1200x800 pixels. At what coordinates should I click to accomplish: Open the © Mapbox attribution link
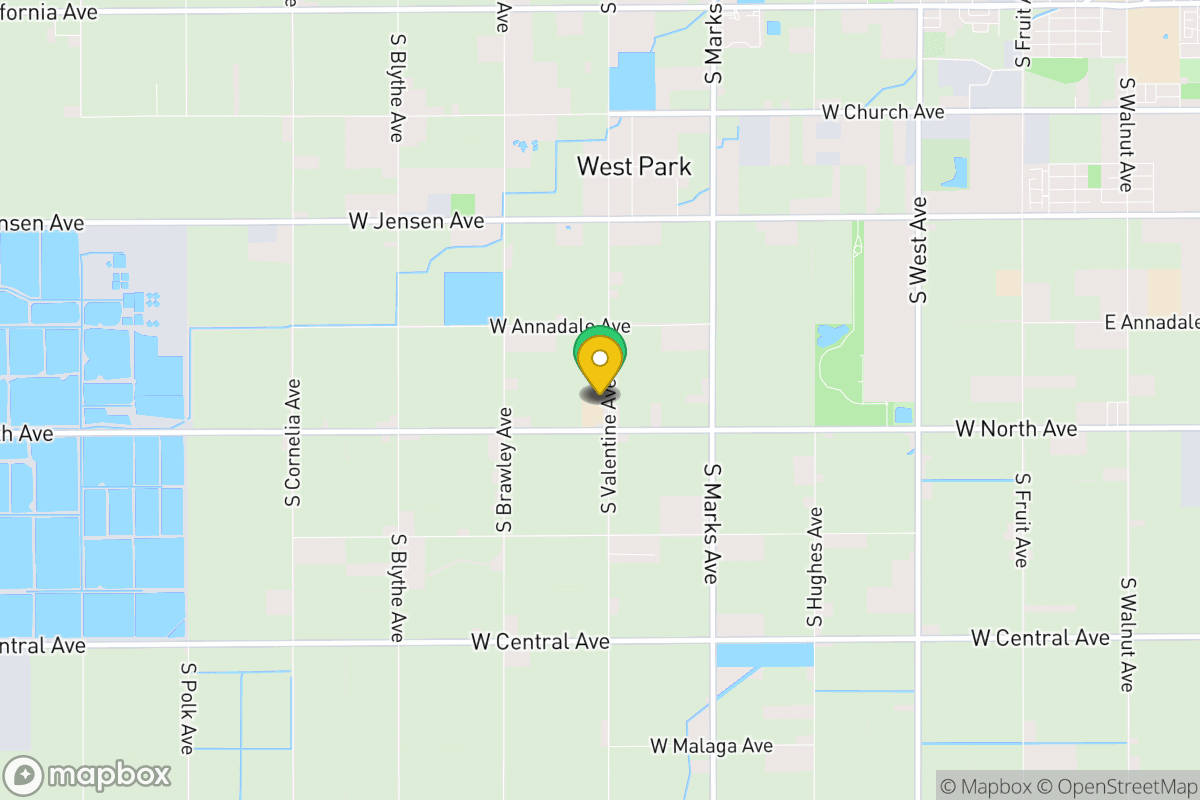tap(988, 786)
